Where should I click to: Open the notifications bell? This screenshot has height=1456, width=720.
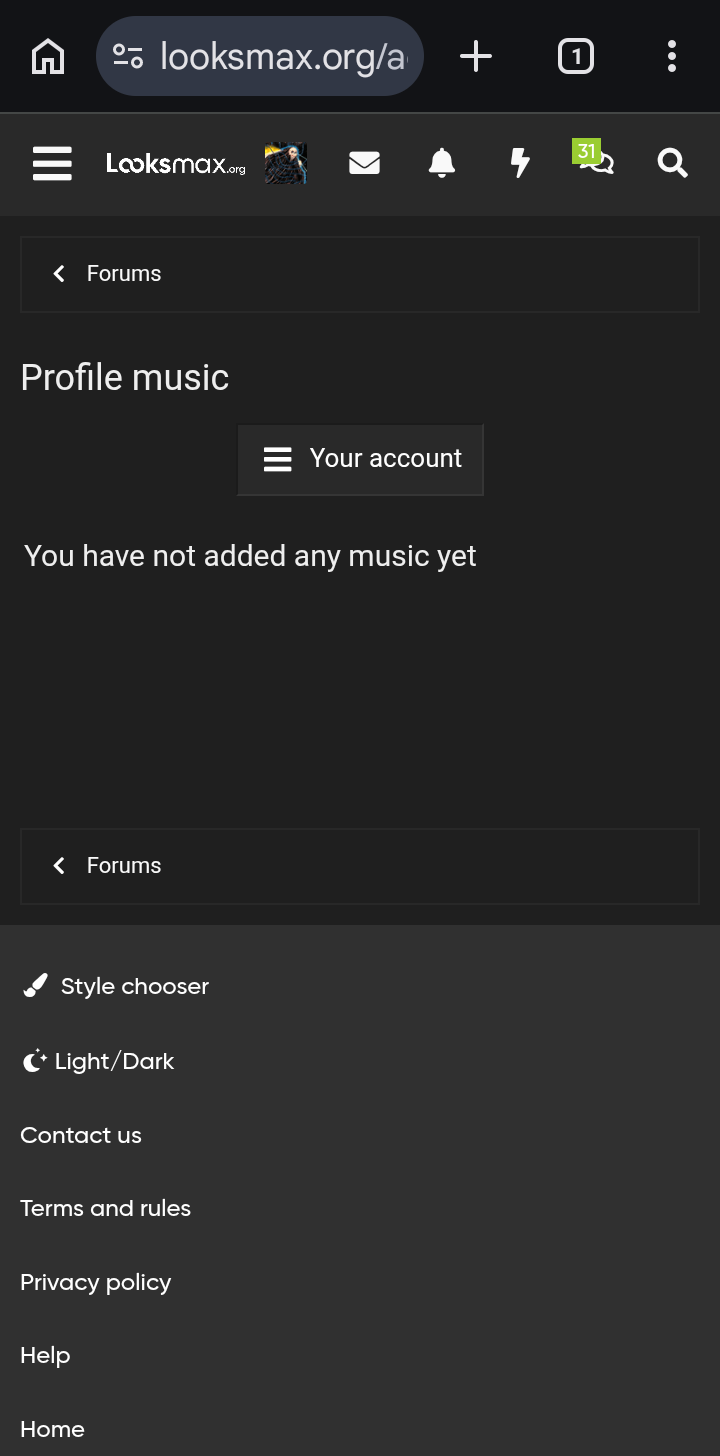click(x=441, y=163)
